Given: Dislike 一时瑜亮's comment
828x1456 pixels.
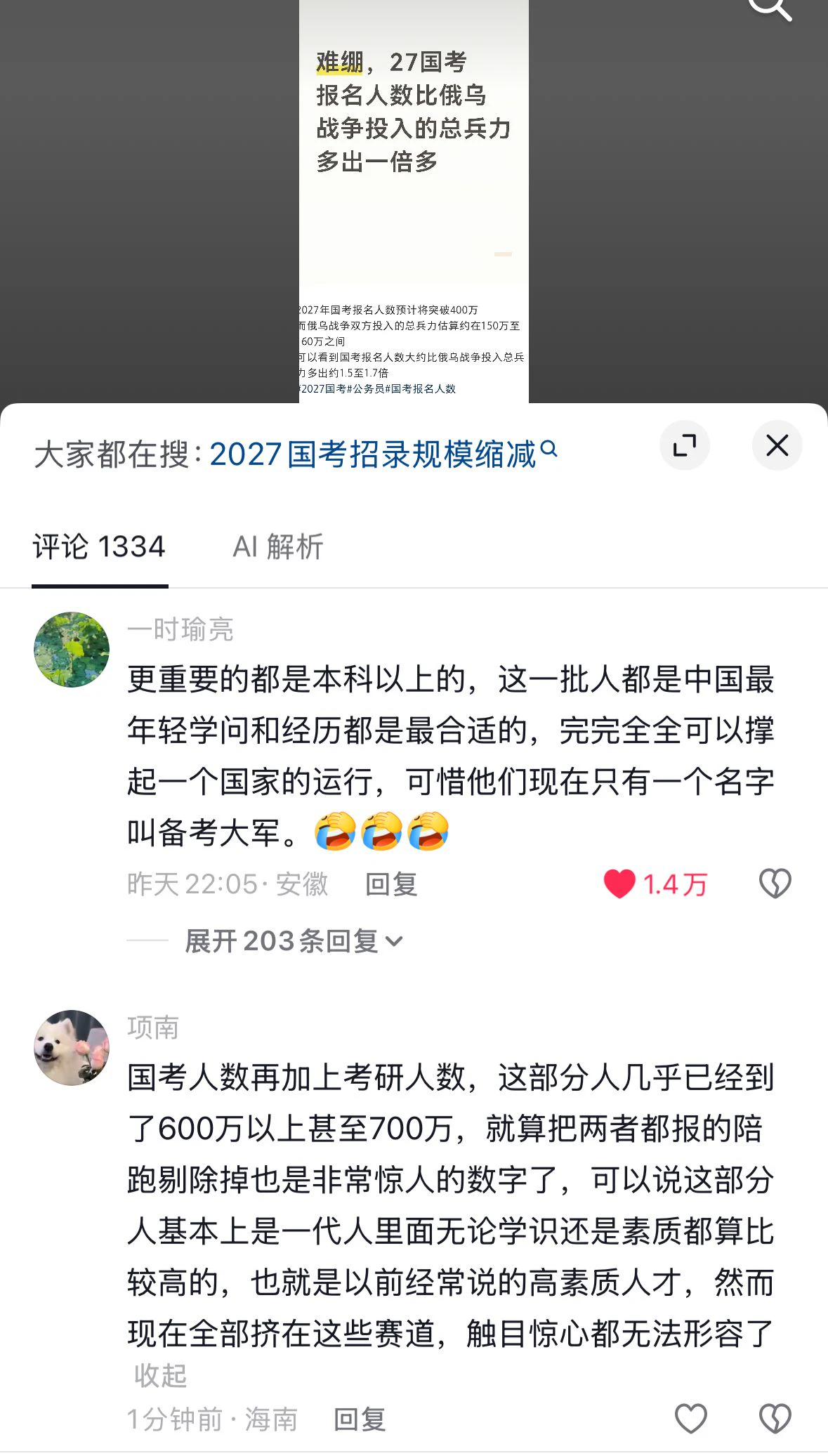Looking at the screenshot, I should point(775,884).
